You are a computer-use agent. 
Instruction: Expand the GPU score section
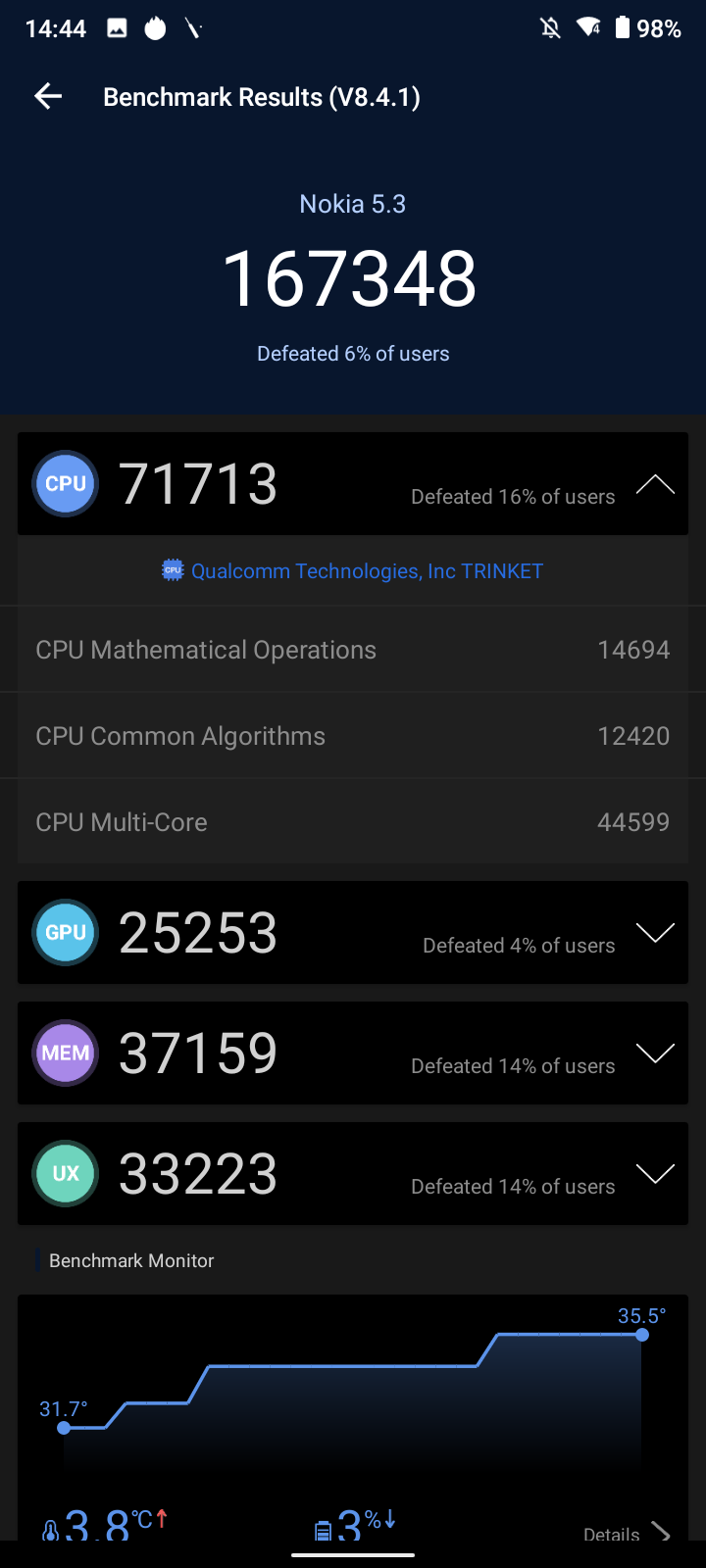pos(655,932)
